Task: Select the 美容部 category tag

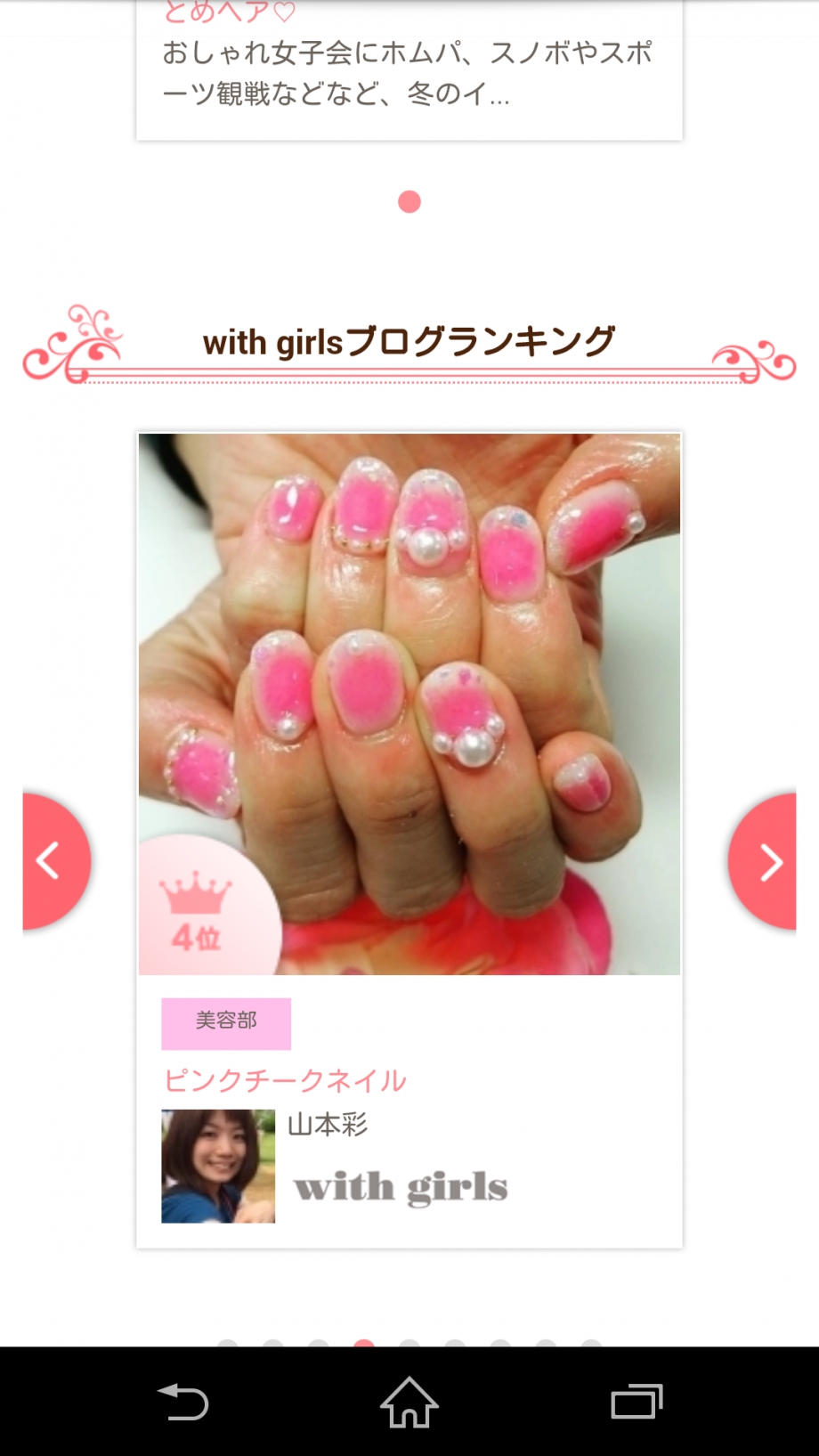Action: [x=226, y=1022]
